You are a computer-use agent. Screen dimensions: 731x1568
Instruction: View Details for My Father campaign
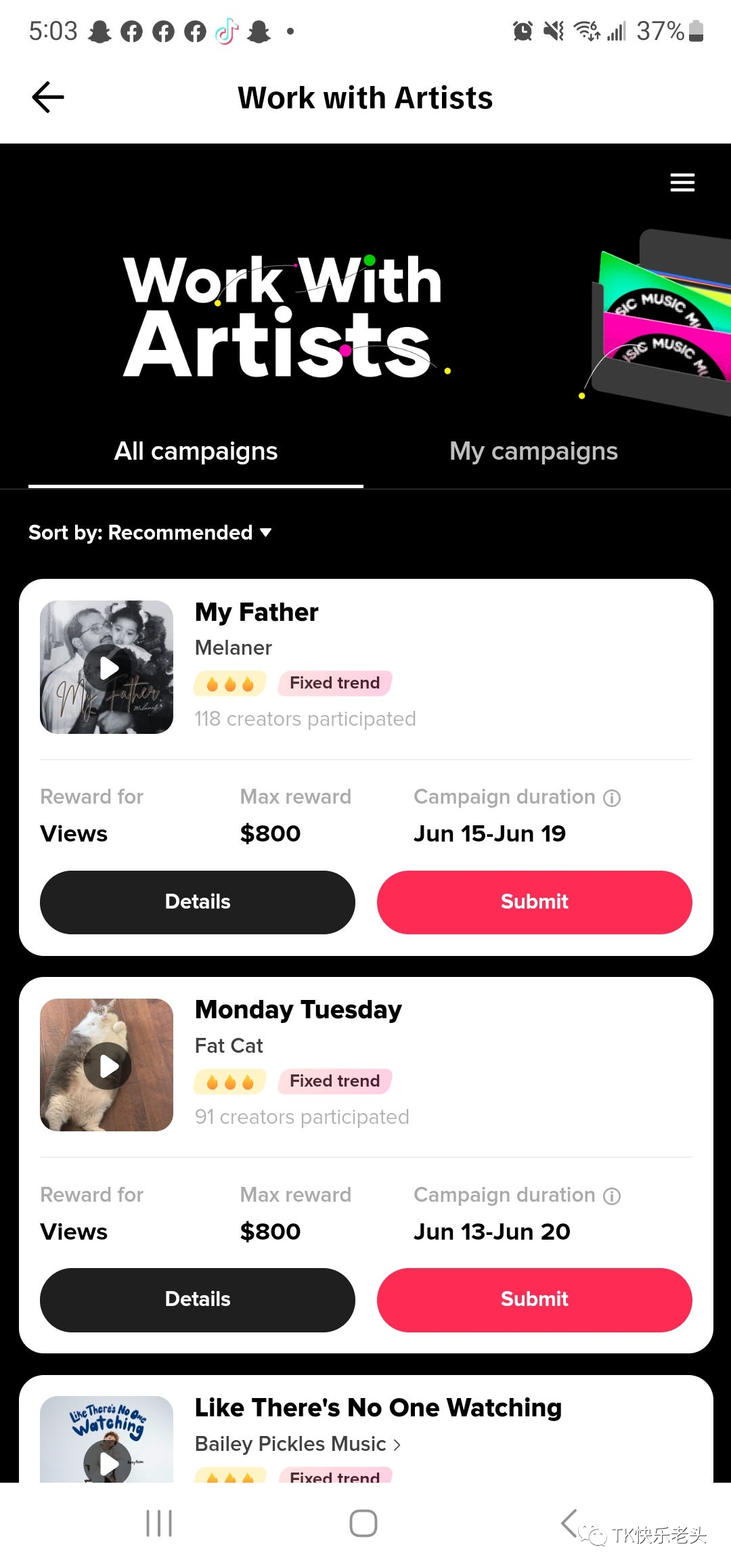(197, 902)
